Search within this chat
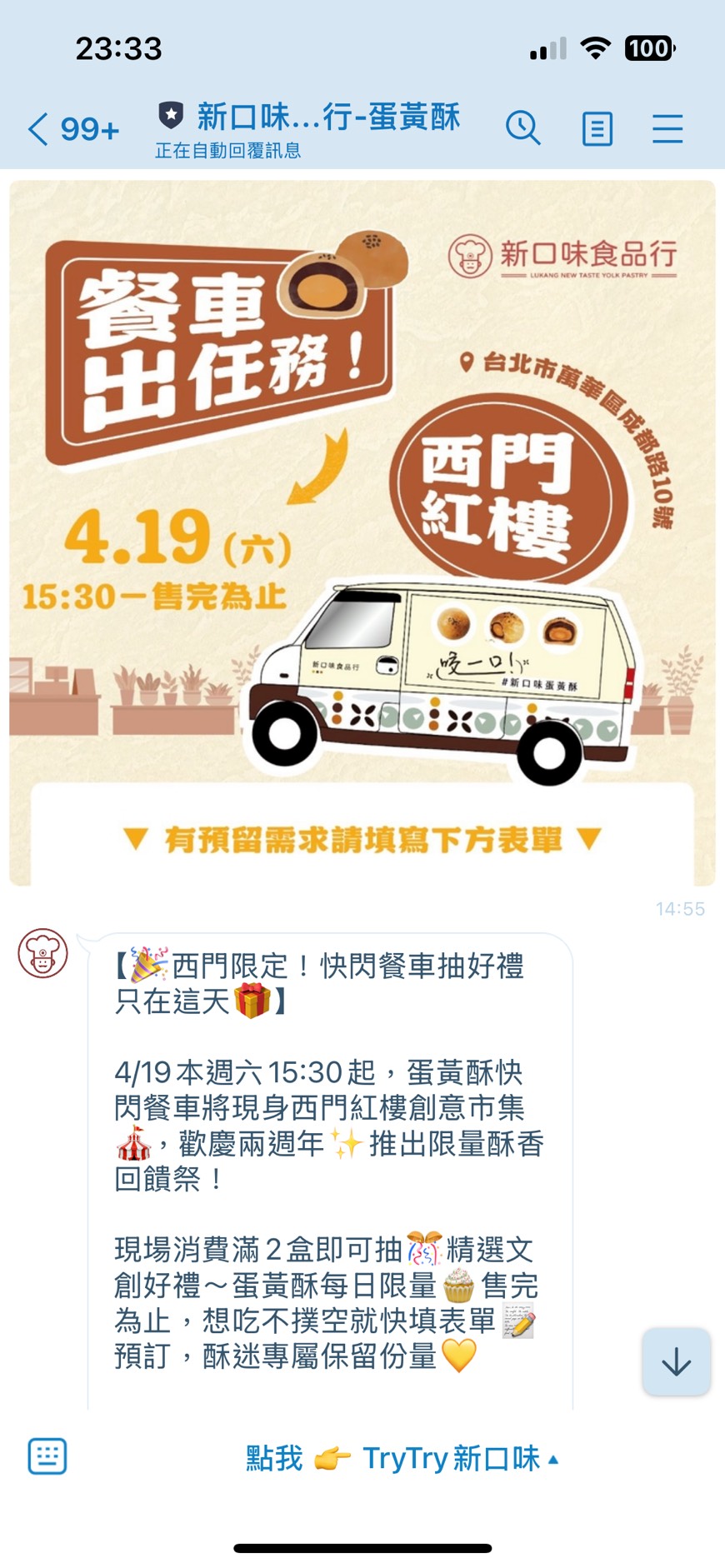Viewport: 725px width, 1568px height. pos(523,128)
